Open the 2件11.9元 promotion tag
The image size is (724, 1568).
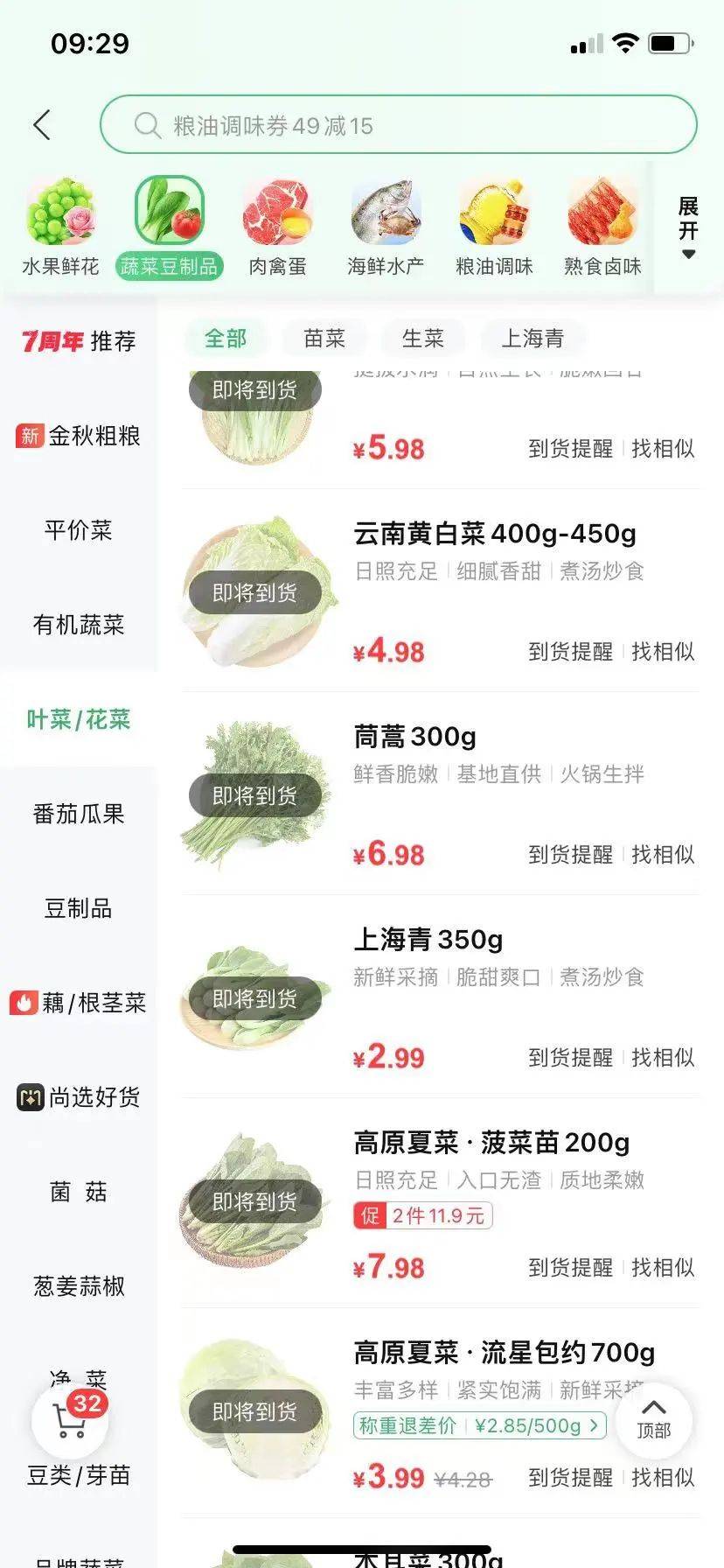(x=423, y=1215)
